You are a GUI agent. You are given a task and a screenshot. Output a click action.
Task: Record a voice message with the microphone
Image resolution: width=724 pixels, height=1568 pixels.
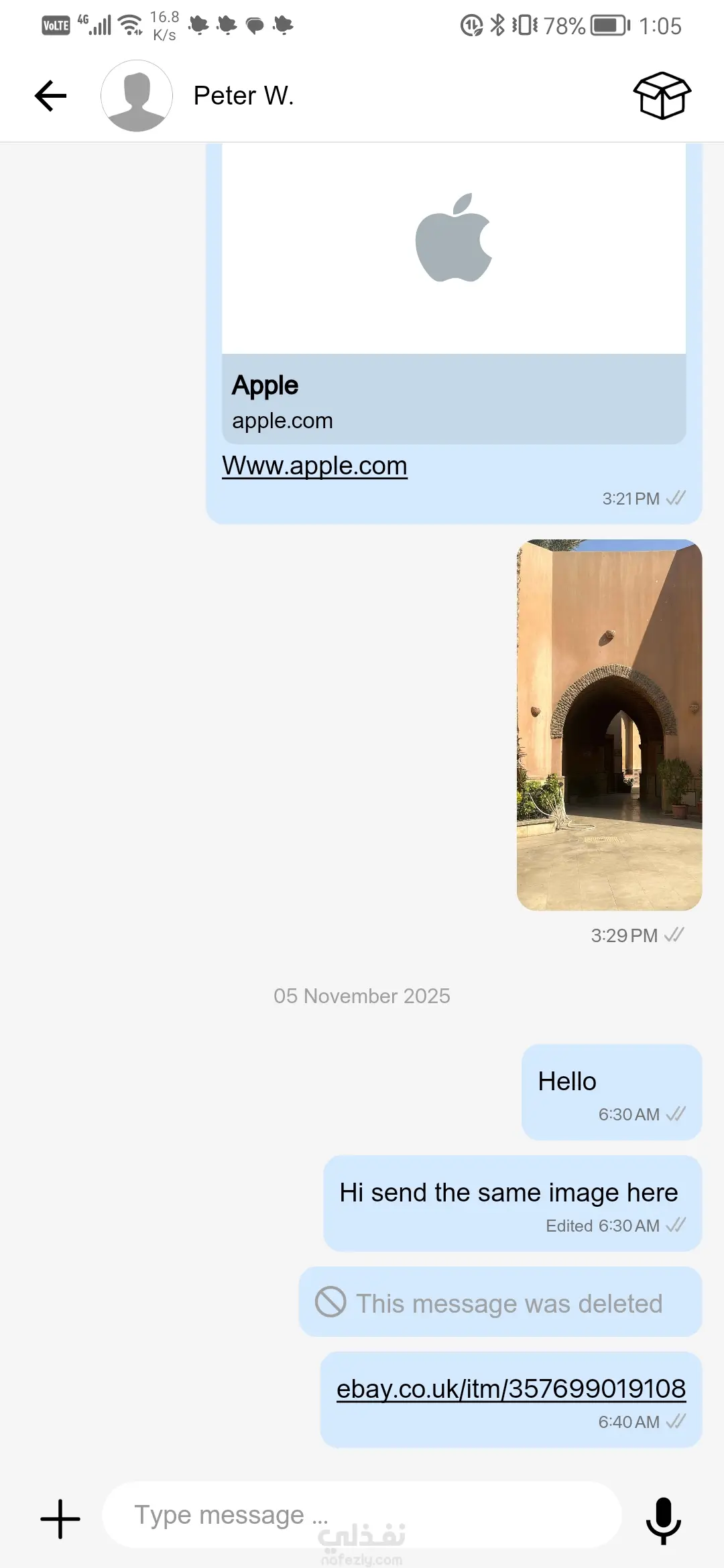click(663, 1519)
